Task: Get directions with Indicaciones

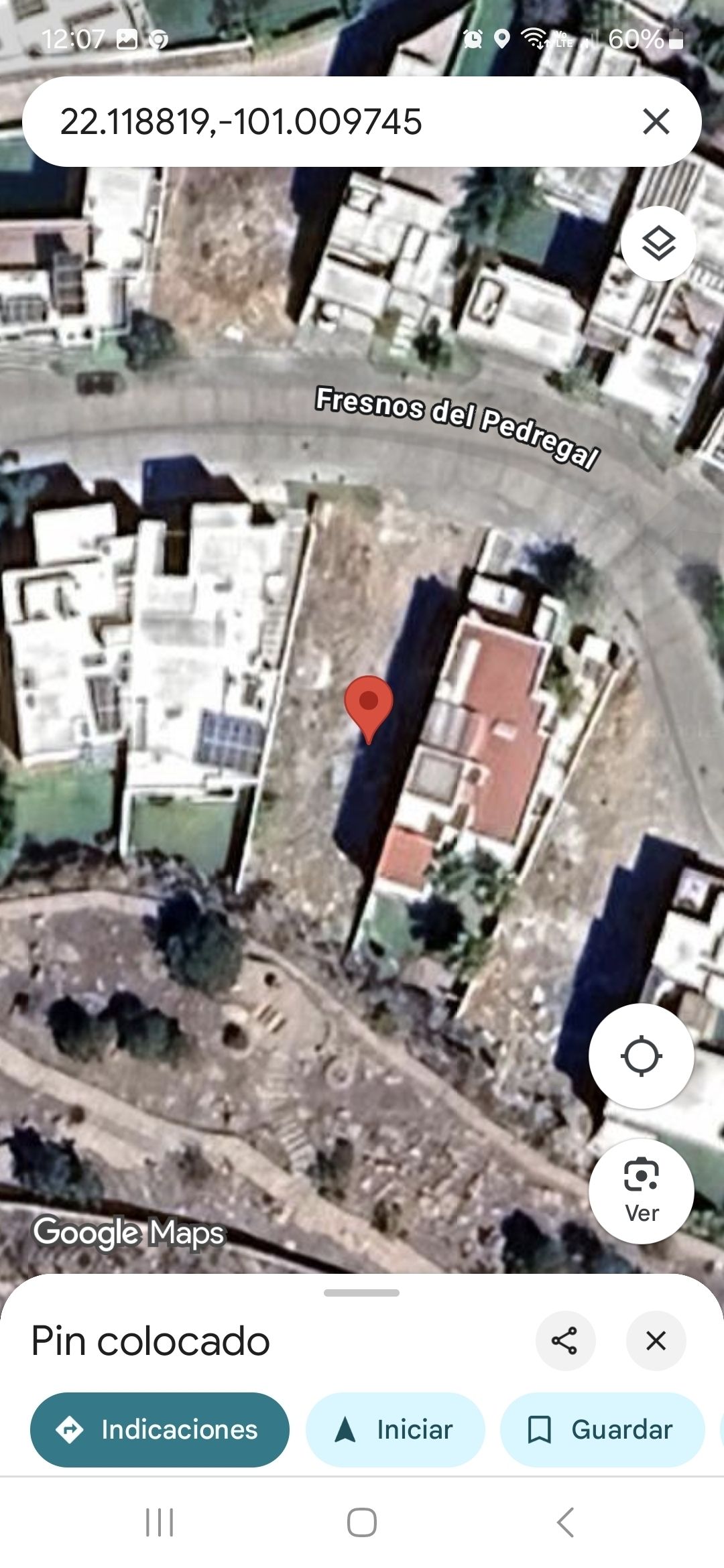Action: pyautogui.click(x=160, y=1429)
